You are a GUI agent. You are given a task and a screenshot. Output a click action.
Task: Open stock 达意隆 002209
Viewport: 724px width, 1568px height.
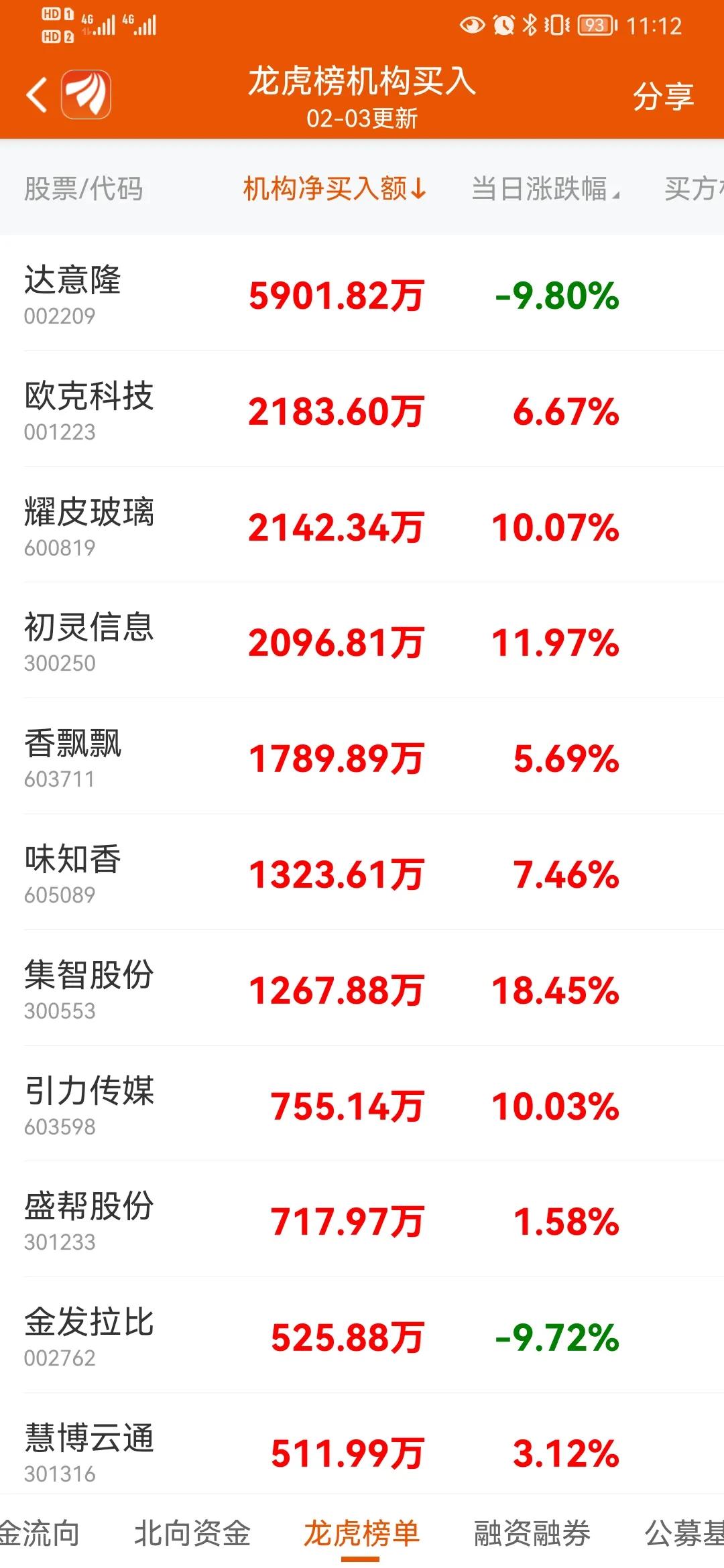[362, 293]
